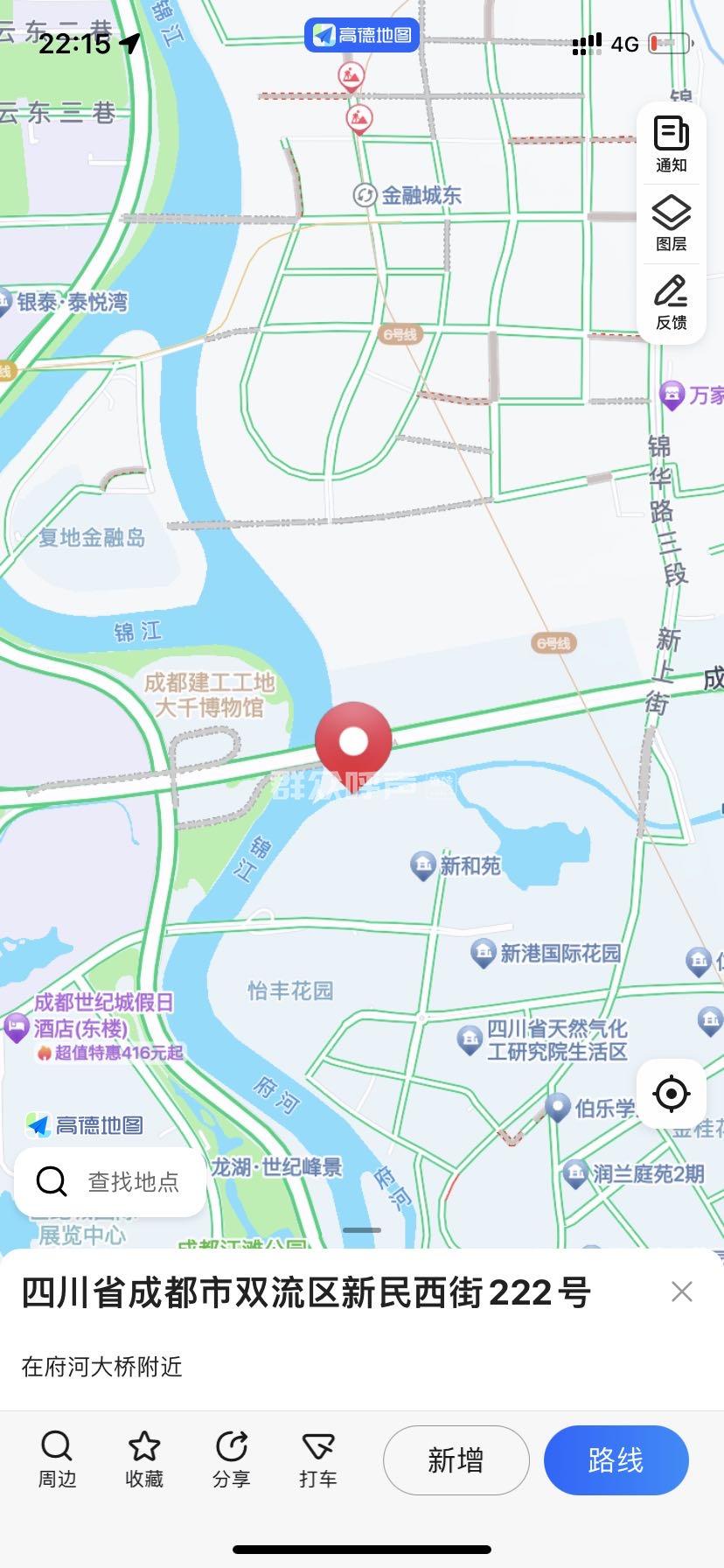
Task: Share this location via 分享
Action: tap(231, 1459)
